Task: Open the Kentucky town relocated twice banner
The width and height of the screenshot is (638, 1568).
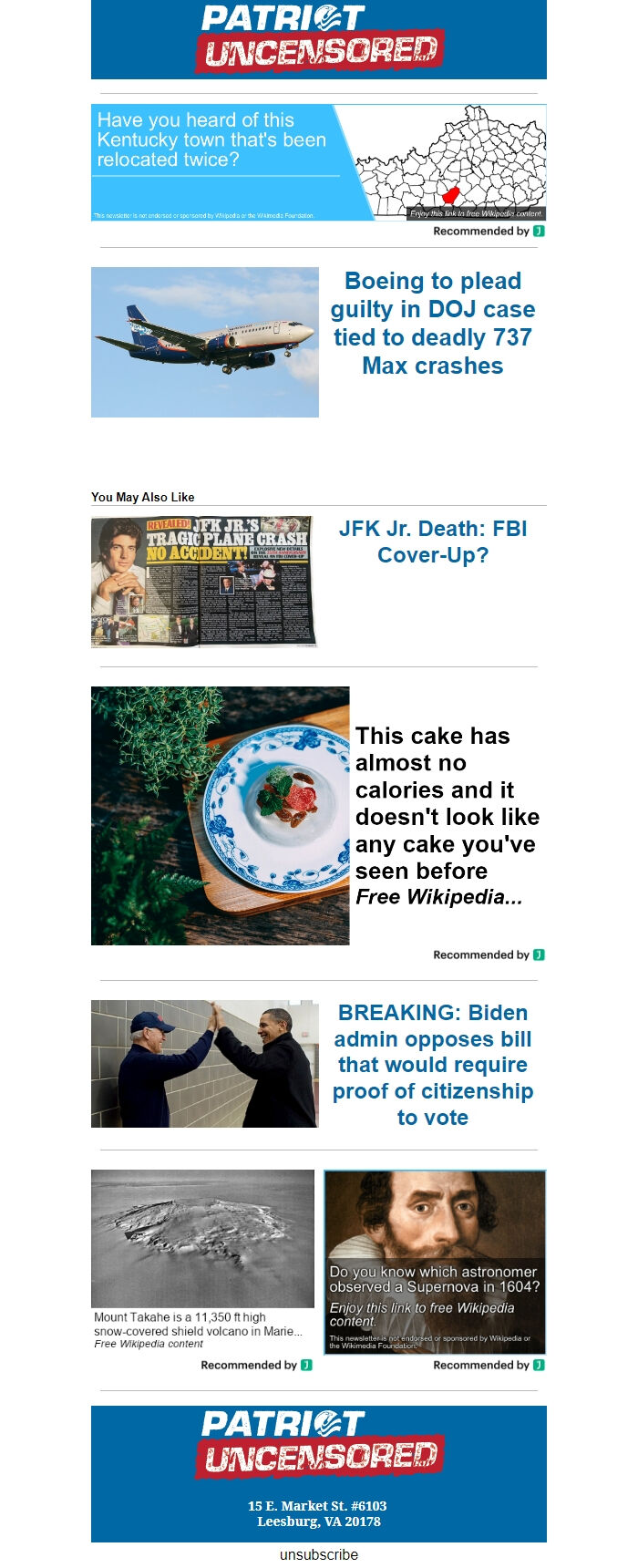Action: click(x=318, y=162)
